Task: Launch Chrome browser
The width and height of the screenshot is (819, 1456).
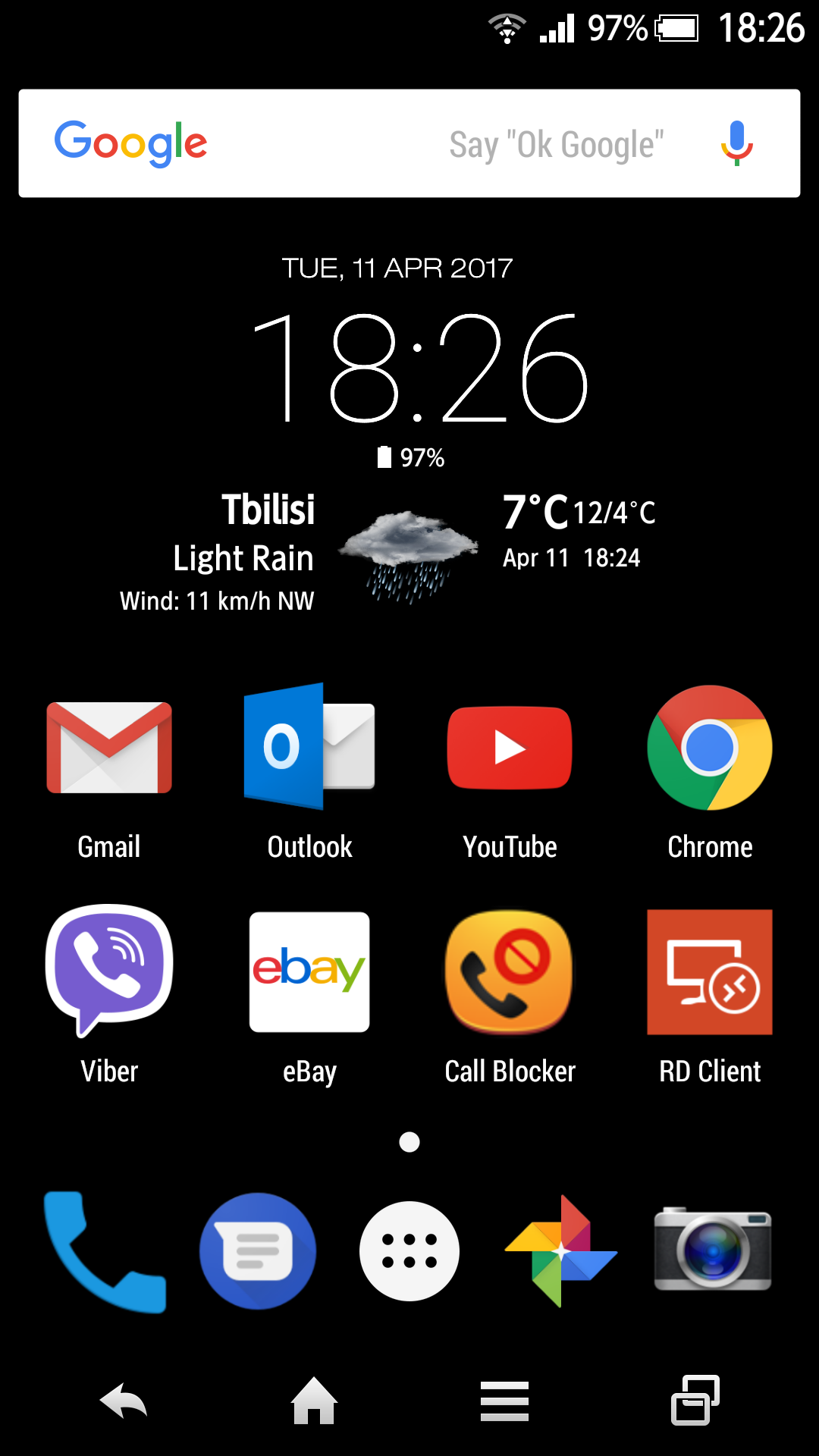Action: pyautogui.click(x=710, y=748)
